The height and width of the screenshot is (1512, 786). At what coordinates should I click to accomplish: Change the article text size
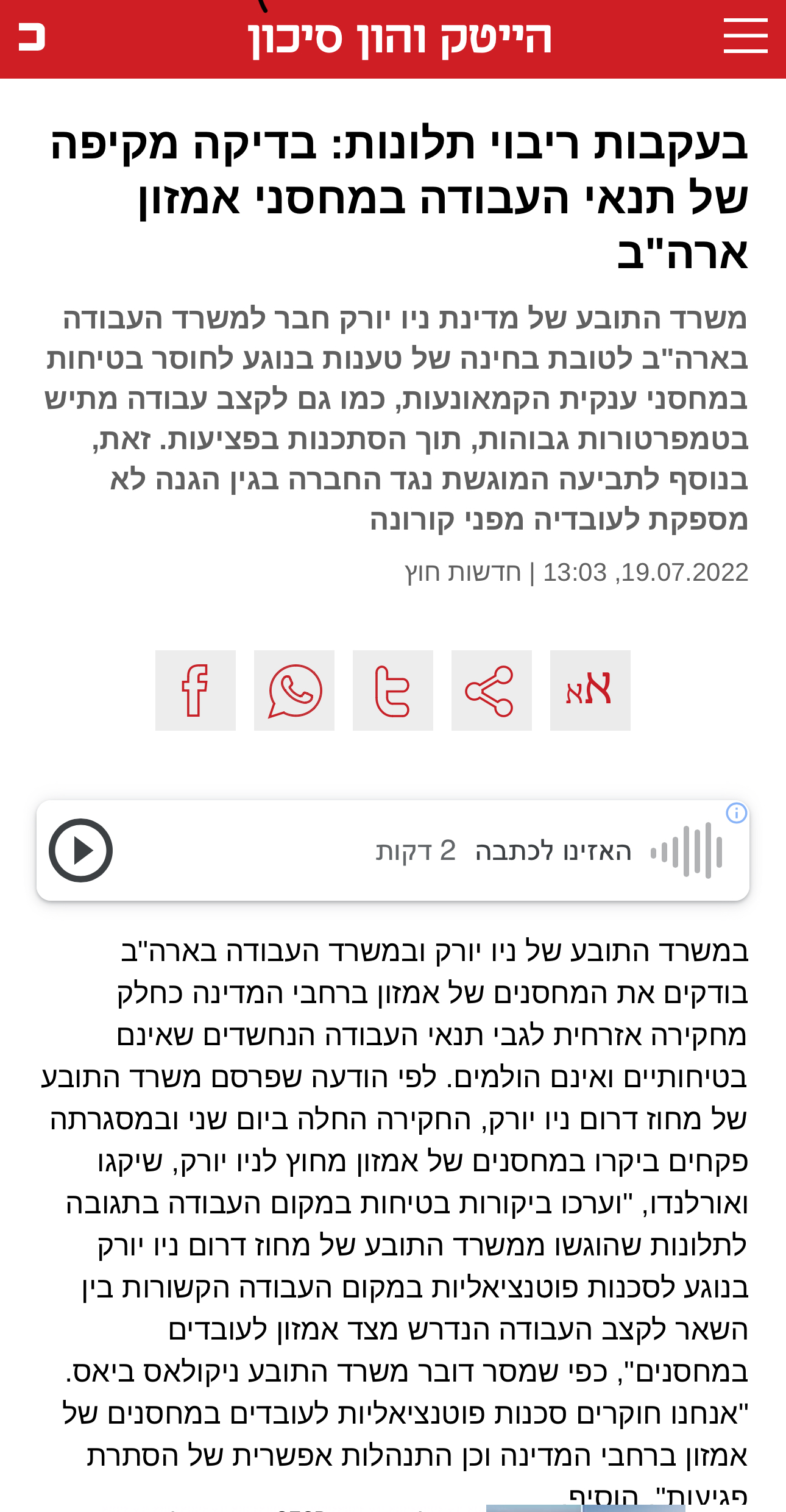590,690
